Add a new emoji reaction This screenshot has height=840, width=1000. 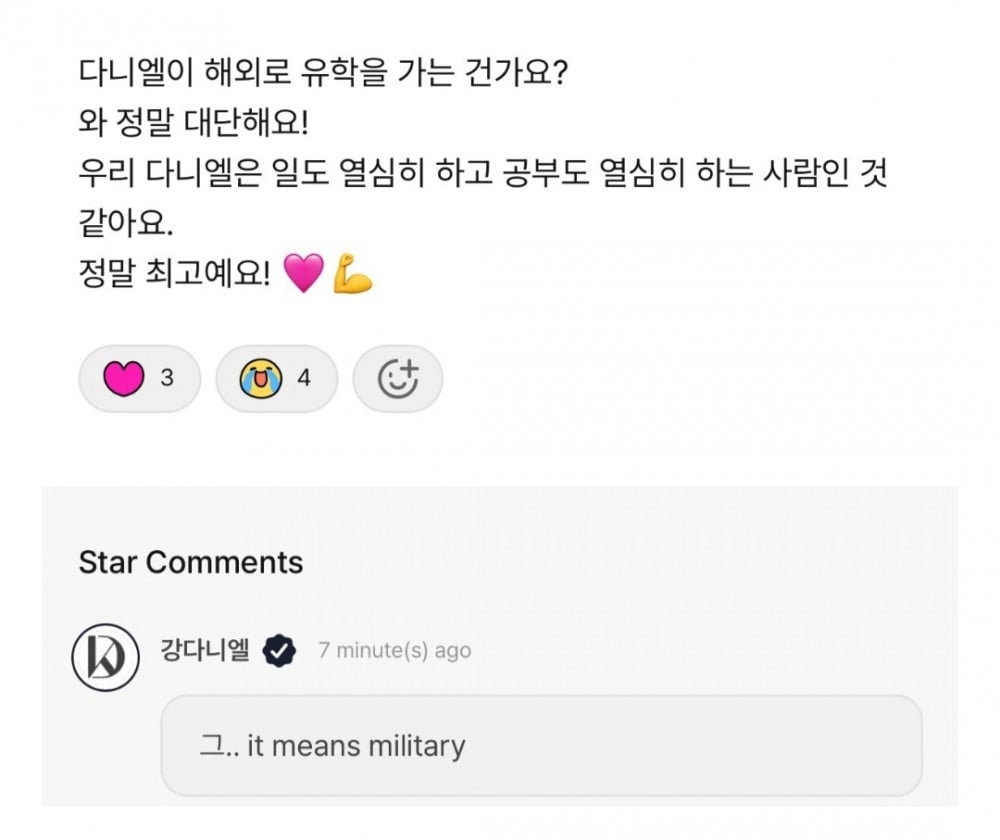[398, 379]
